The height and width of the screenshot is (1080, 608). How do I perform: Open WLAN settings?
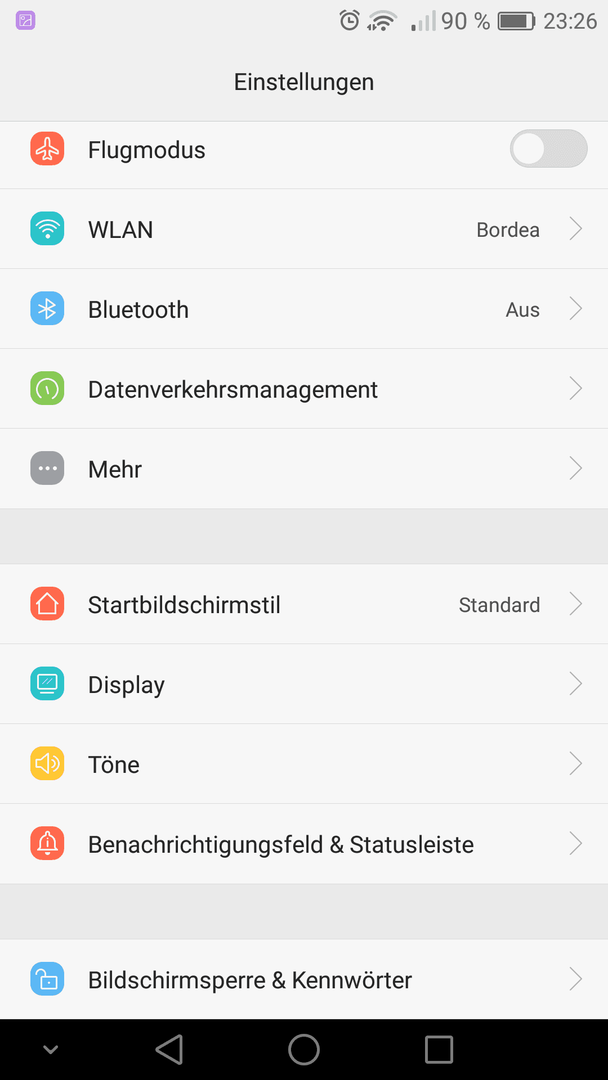tap(304, 229)
